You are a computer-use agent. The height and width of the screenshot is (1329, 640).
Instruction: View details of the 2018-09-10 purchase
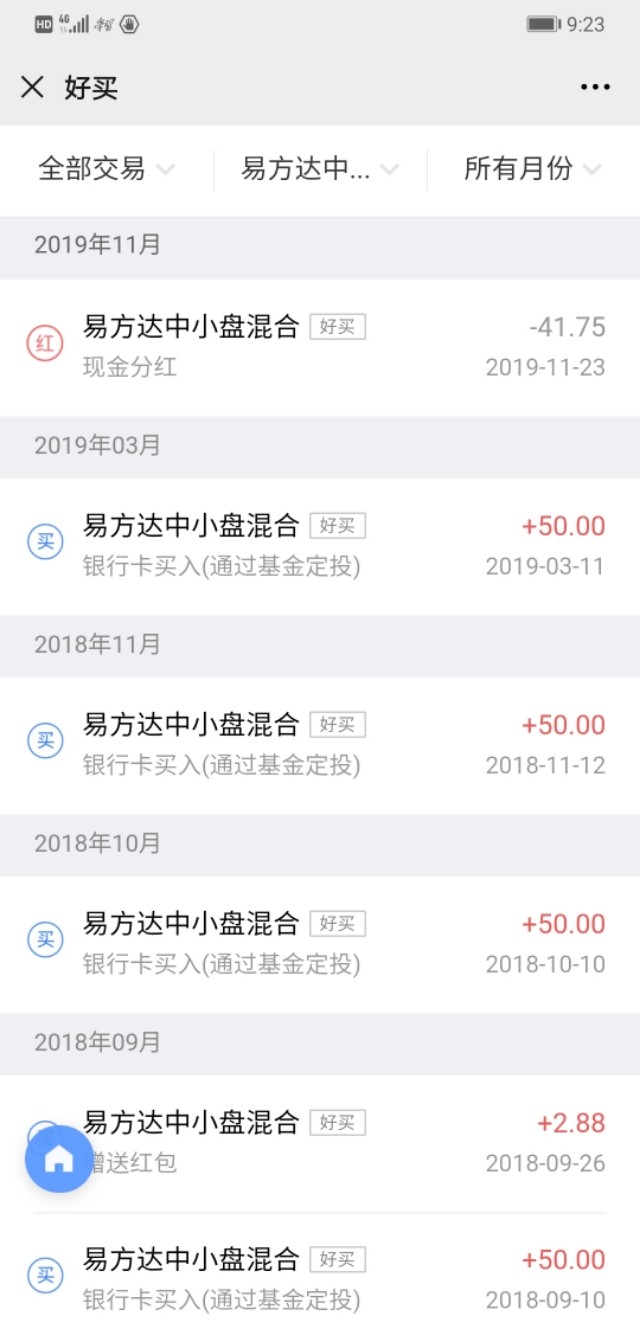[x=320, y=1279]
